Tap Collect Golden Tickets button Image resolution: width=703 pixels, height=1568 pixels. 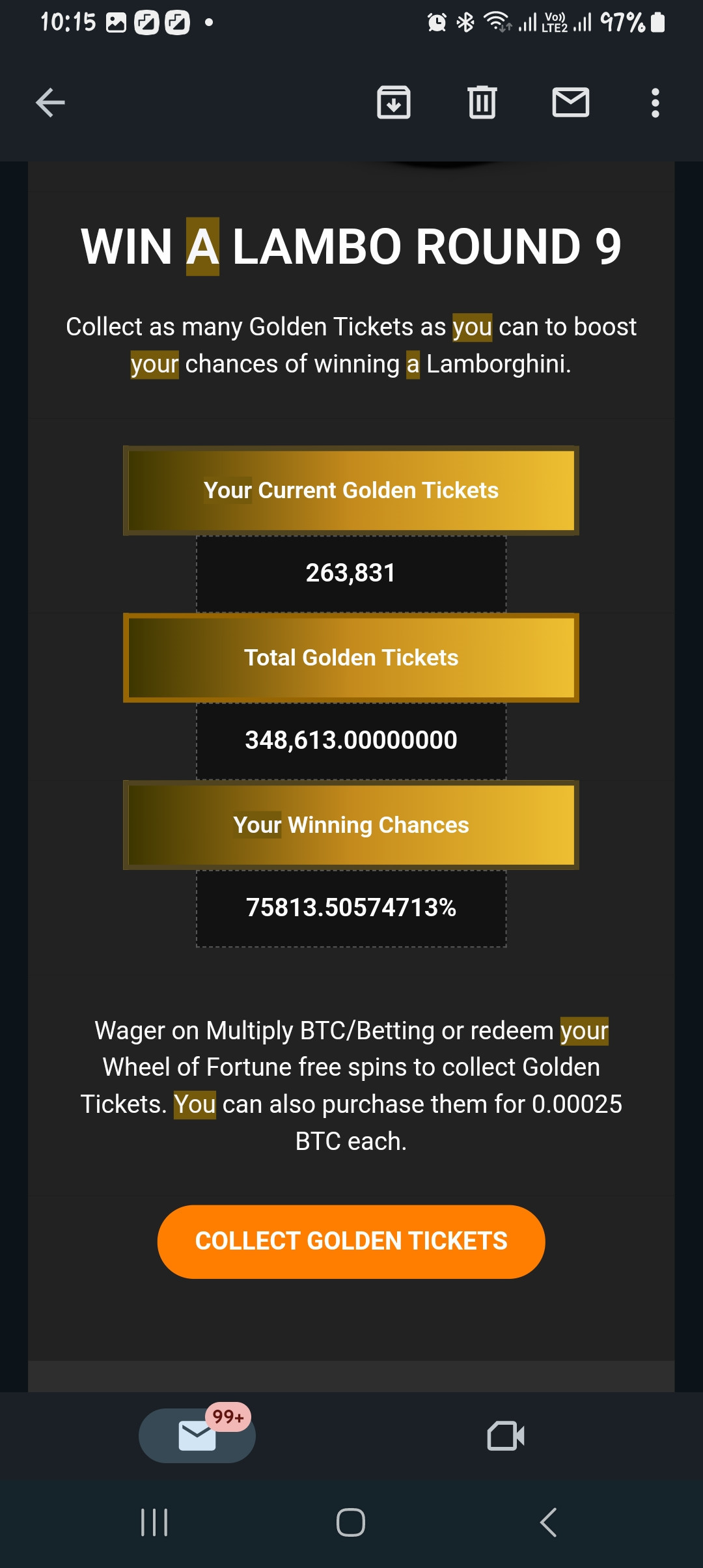point(351,1241)
